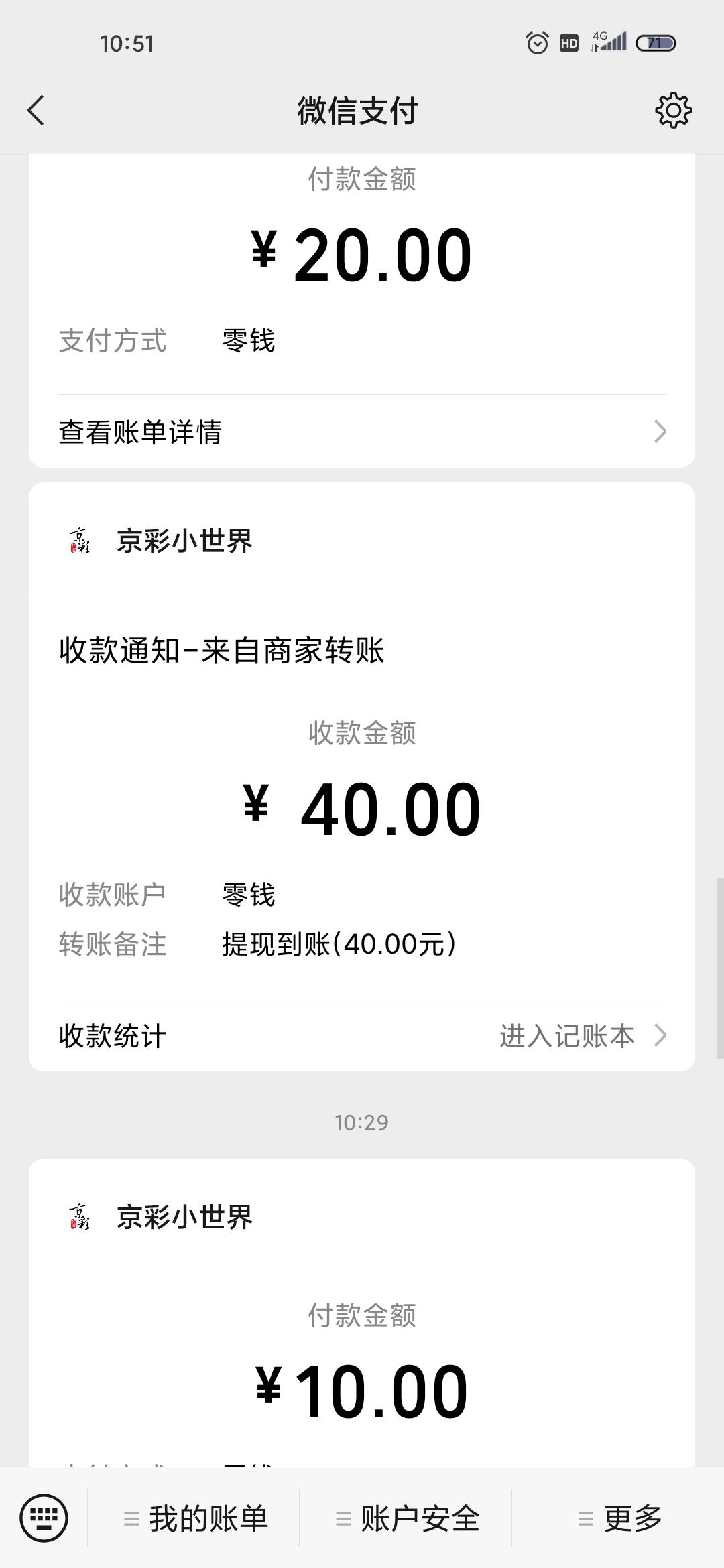Open the settings gear icon
This screenshot has height=1568, width=724.
pyautogui.click(x=673, y=111)
